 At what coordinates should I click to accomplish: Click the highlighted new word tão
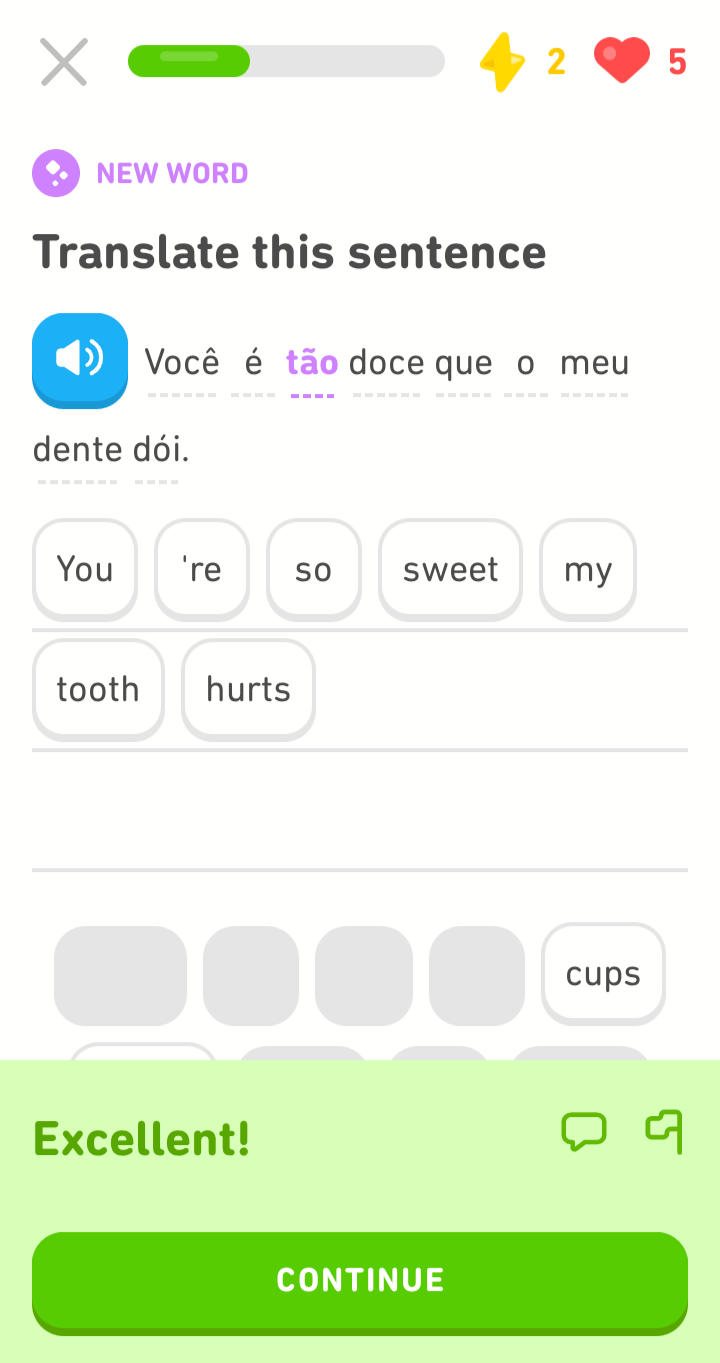[x=312, y=362]
